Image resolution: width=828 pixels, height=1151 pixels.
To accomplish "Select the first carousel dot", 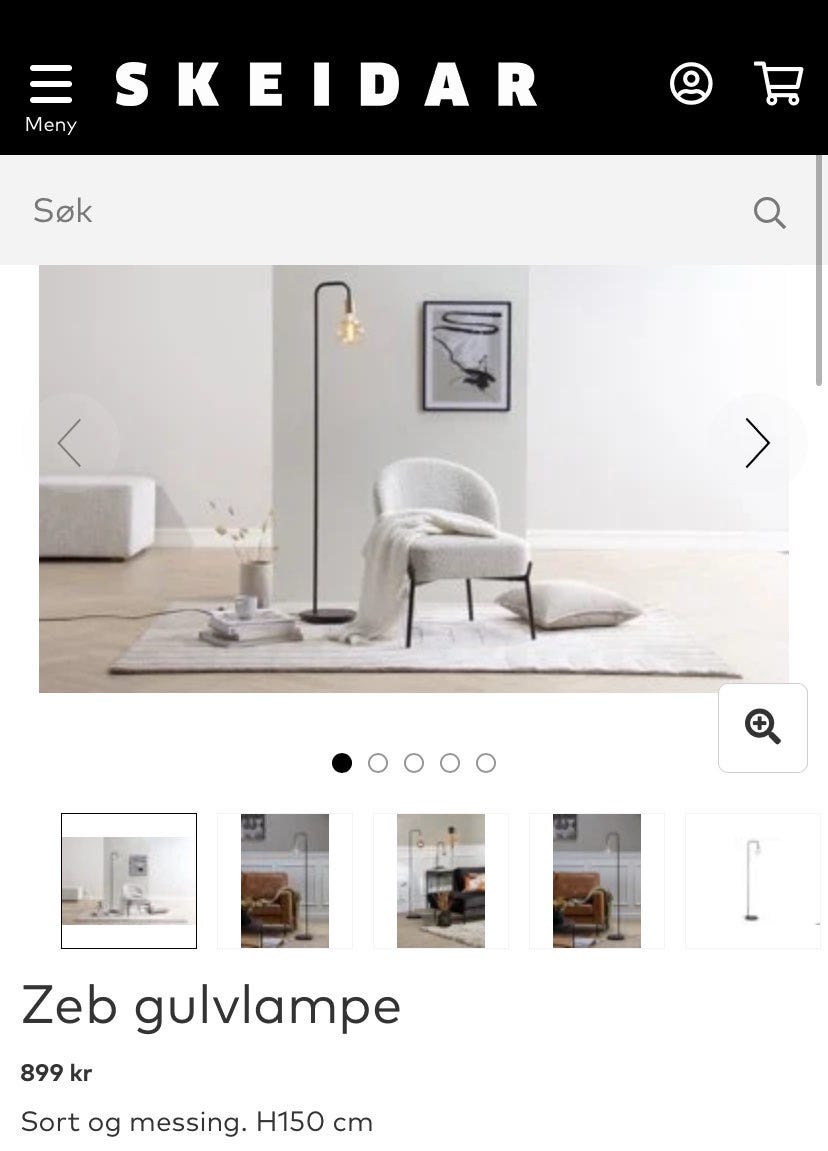I will tap(342, 763).
